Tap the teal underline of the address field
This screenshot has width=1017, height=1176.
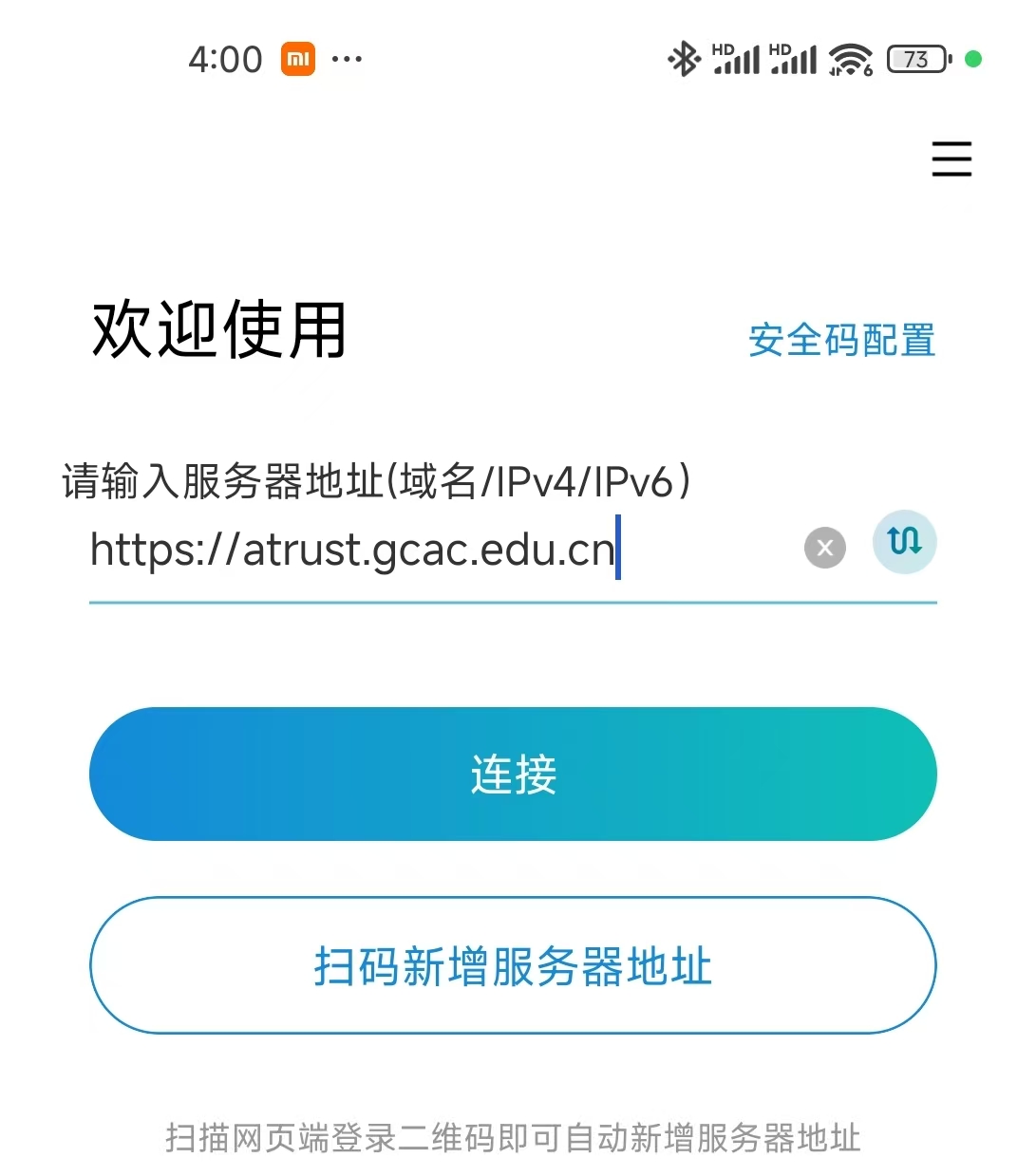pos(512,601)
